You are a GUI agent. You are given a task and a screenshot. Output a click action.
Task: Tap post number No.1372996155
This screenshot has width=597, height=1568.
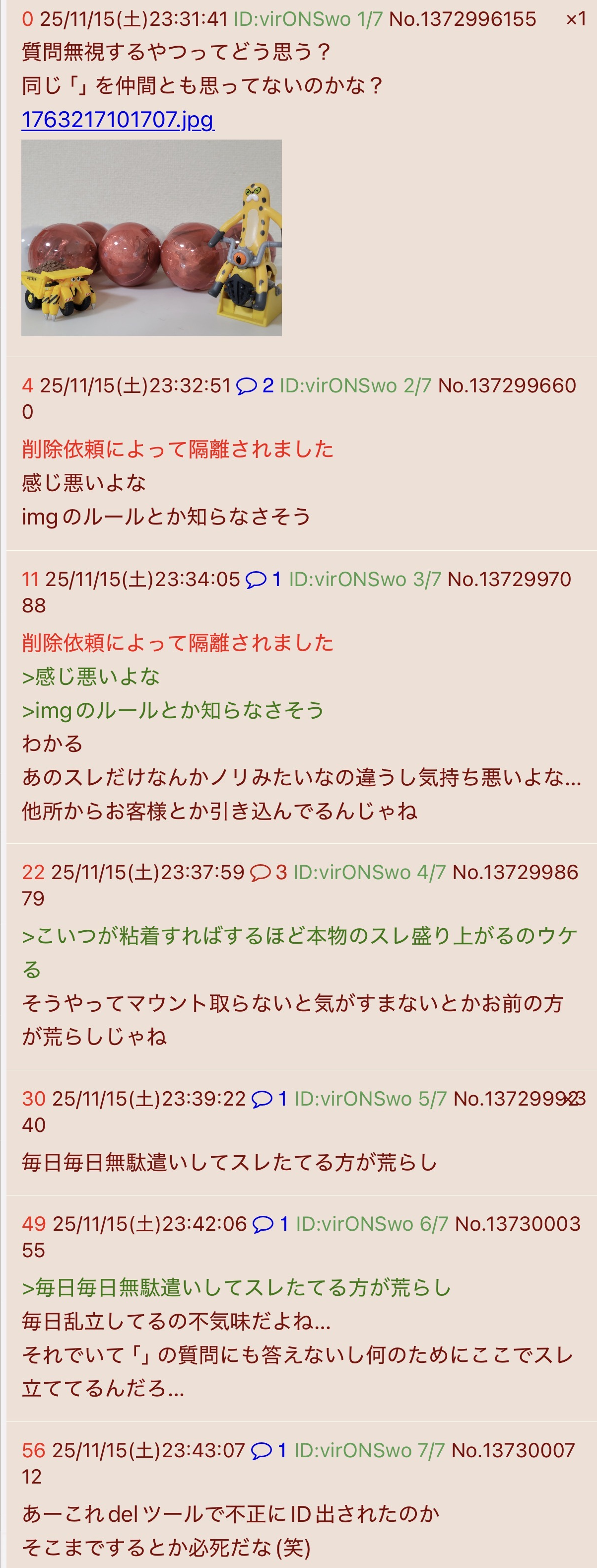pos(462,19)
